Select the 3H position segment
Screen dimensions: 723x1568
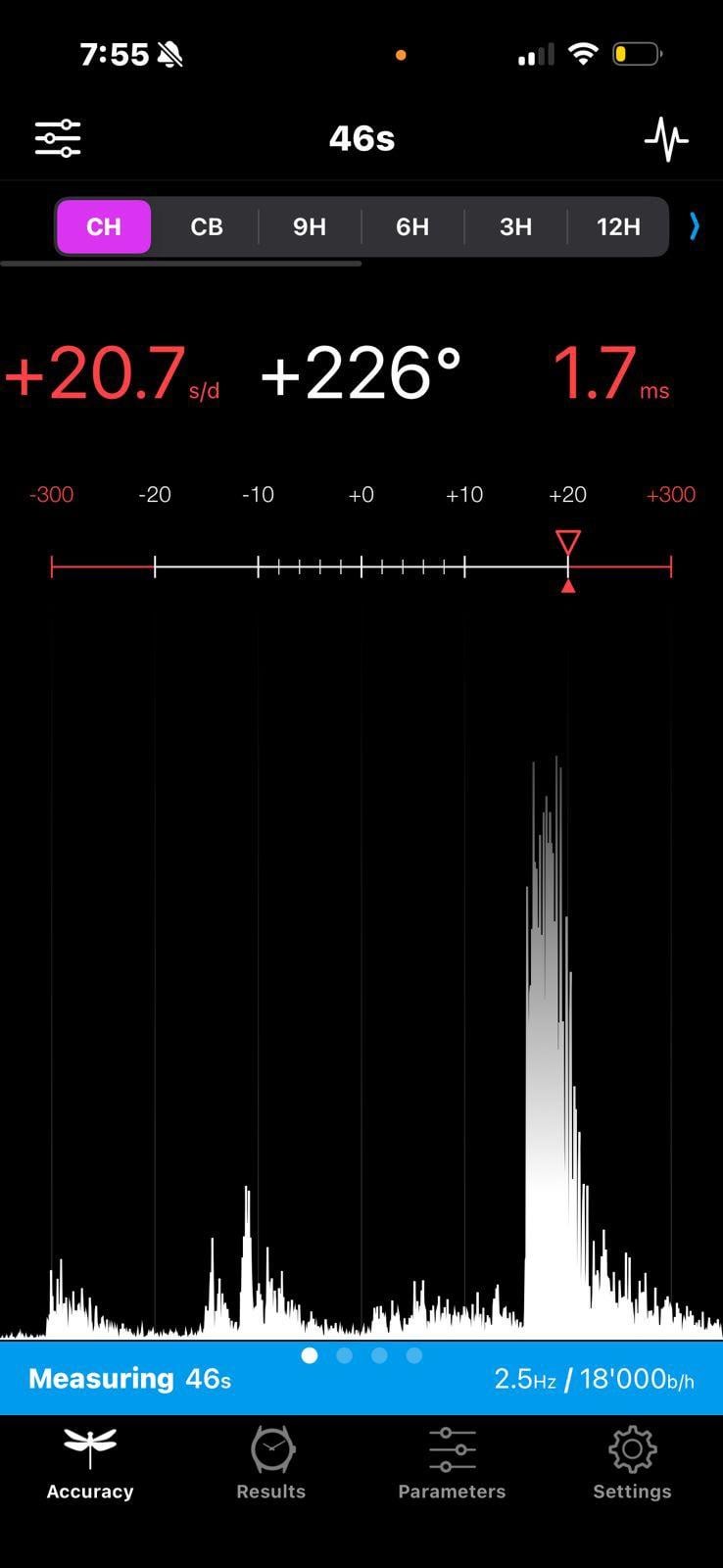(x=515, y=226)
